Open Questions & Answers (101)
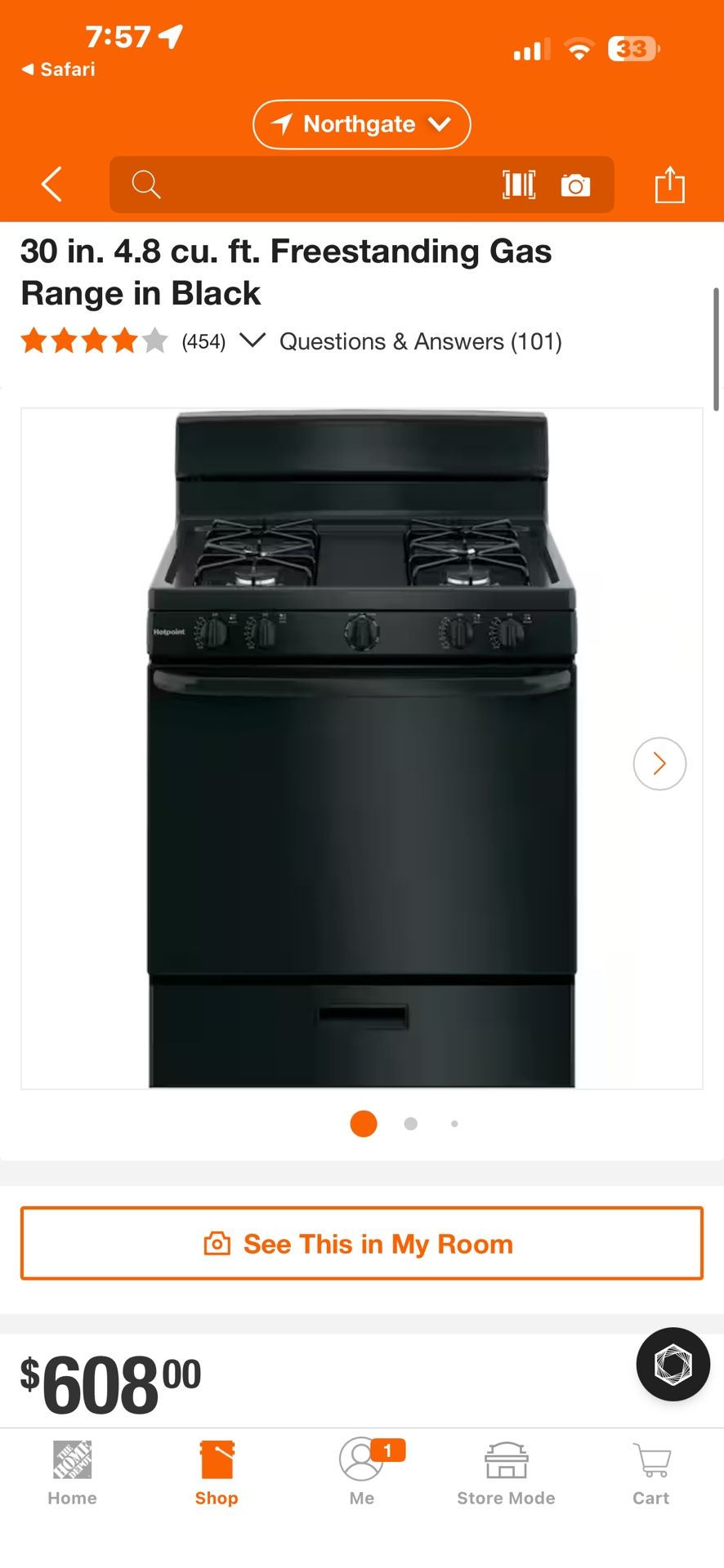 click(x=420, y=341)
